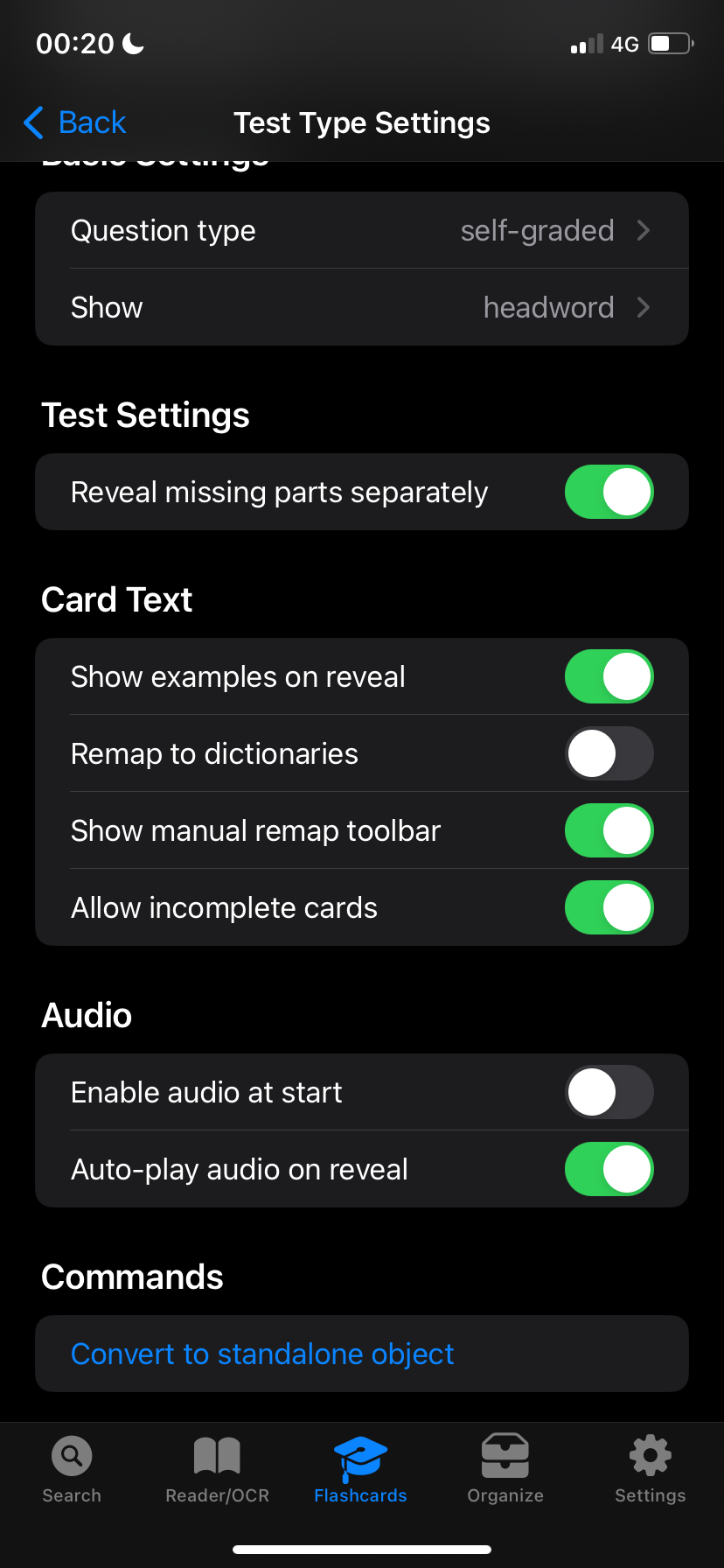Toggle Show manual remap toolbar off
This screenshot has width=724, height=1568.
tap(609, 830)
